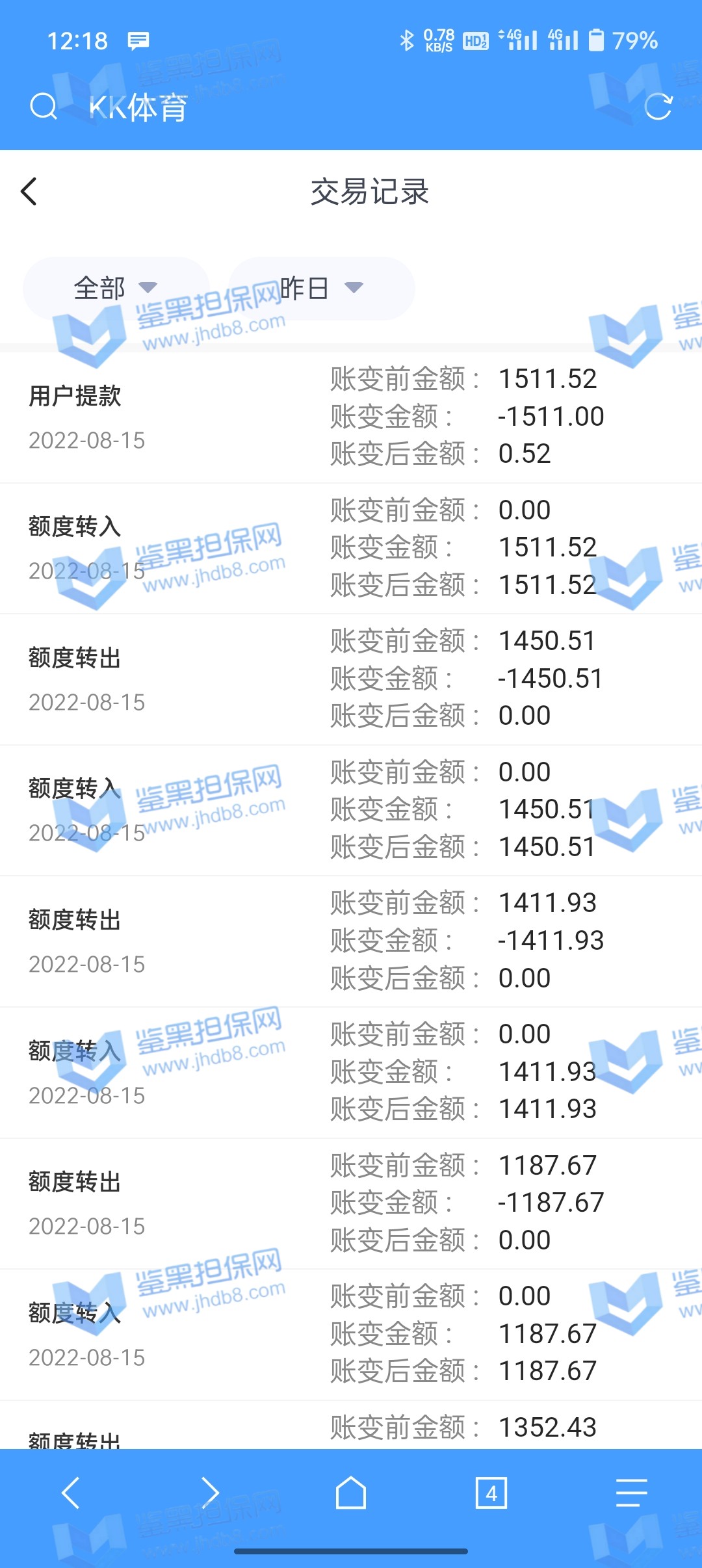Go back from the 交易记录 page

[x=29, y=192]
